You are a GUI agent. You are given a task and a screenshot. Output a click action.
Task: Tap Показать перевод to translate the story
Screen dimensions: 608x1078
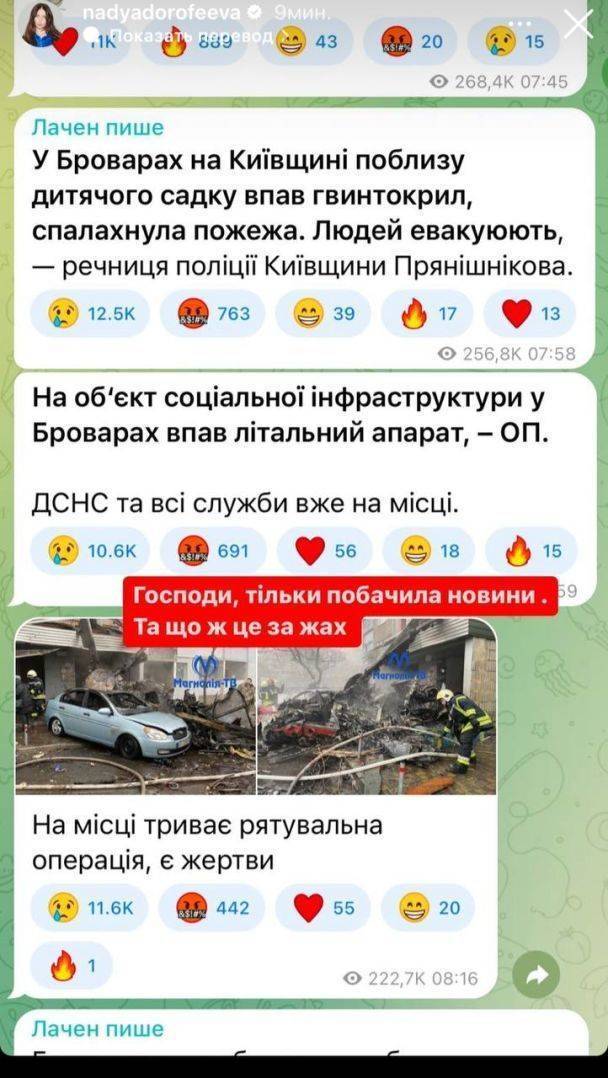coord(192,36)
